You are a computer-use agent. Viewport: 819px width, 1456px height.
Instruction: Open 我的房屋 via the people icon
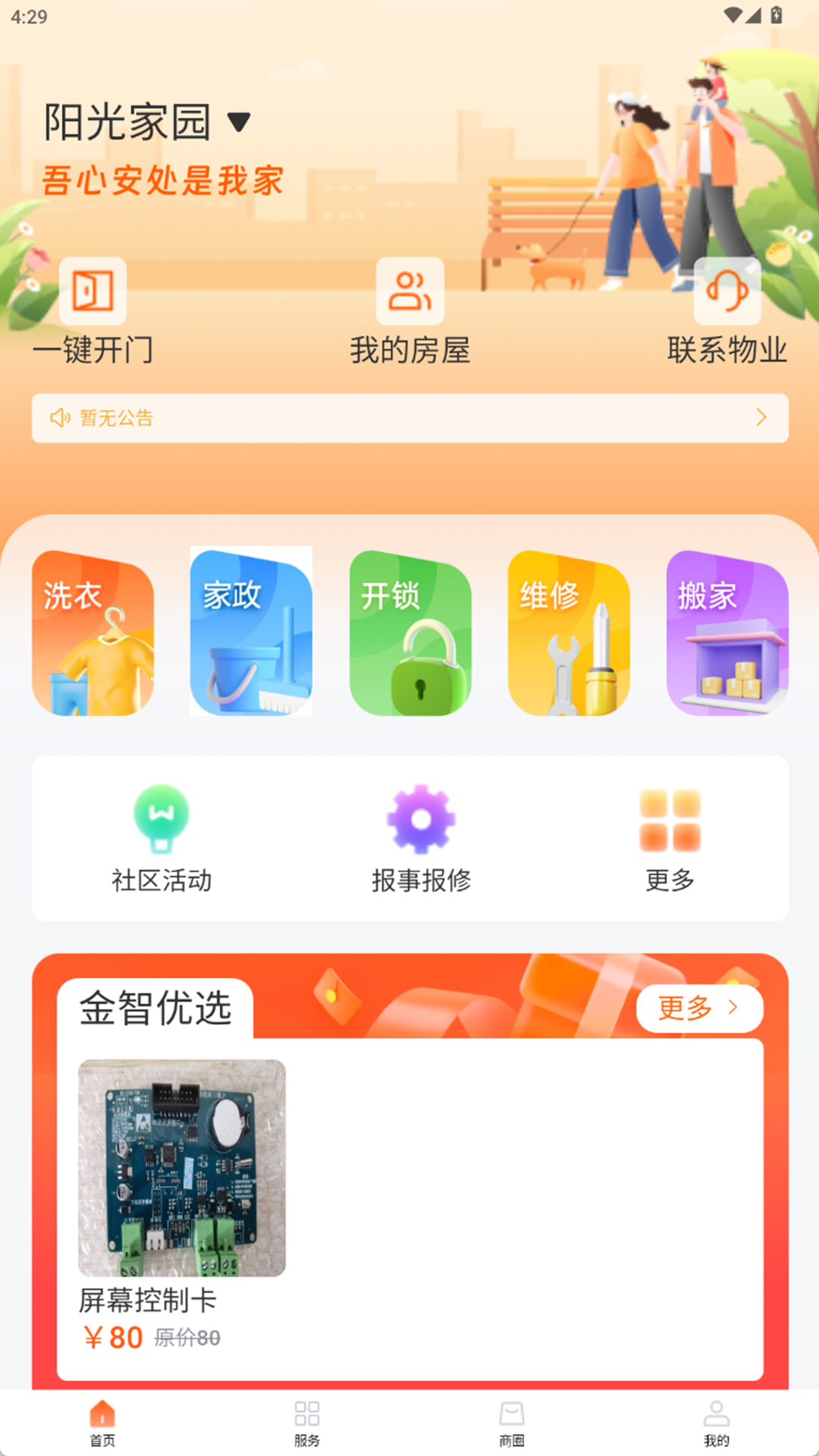409,292
